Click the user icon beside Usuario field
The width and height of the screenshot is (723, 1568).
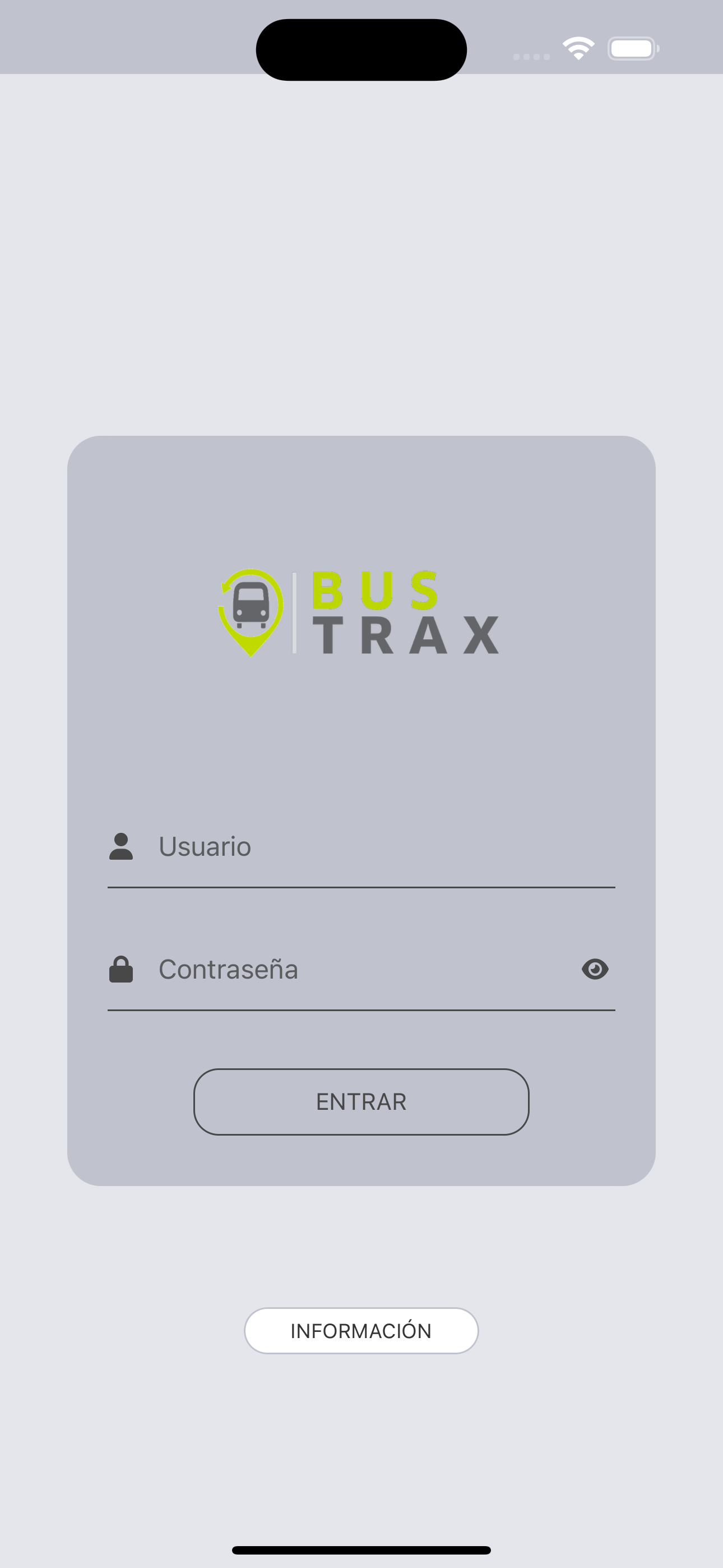121,846
